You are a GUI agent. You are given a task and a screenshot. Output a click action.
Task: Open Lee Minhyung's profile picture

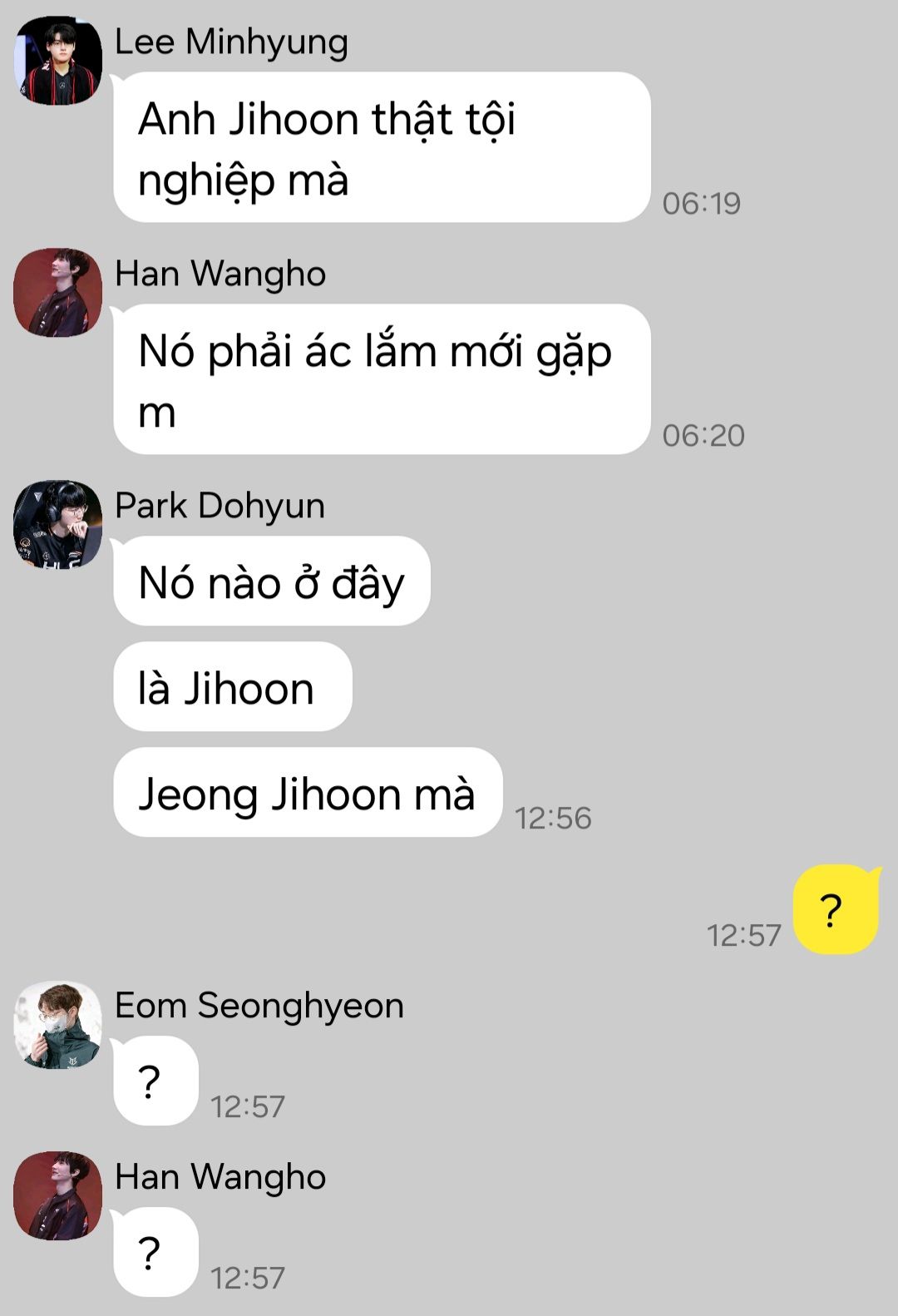pyautogui.click(x=58, y=61)
